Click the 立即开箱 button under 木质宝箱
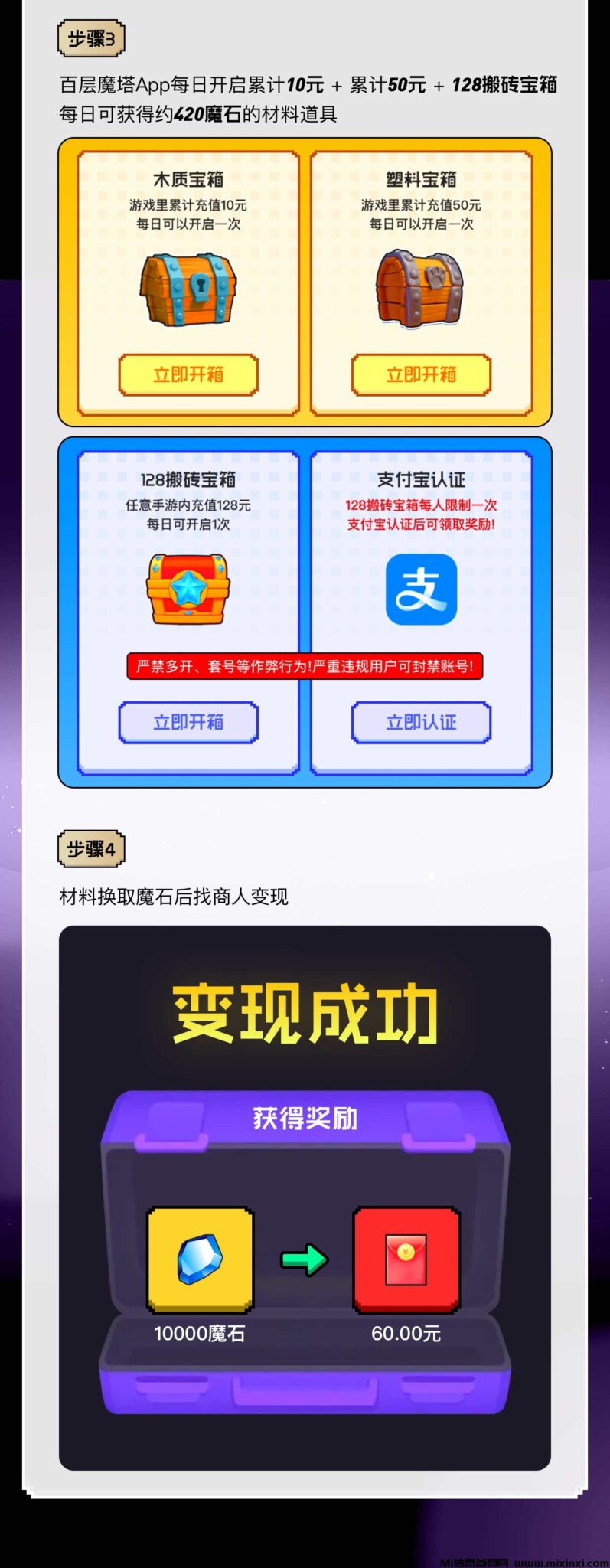 (188, 375)
